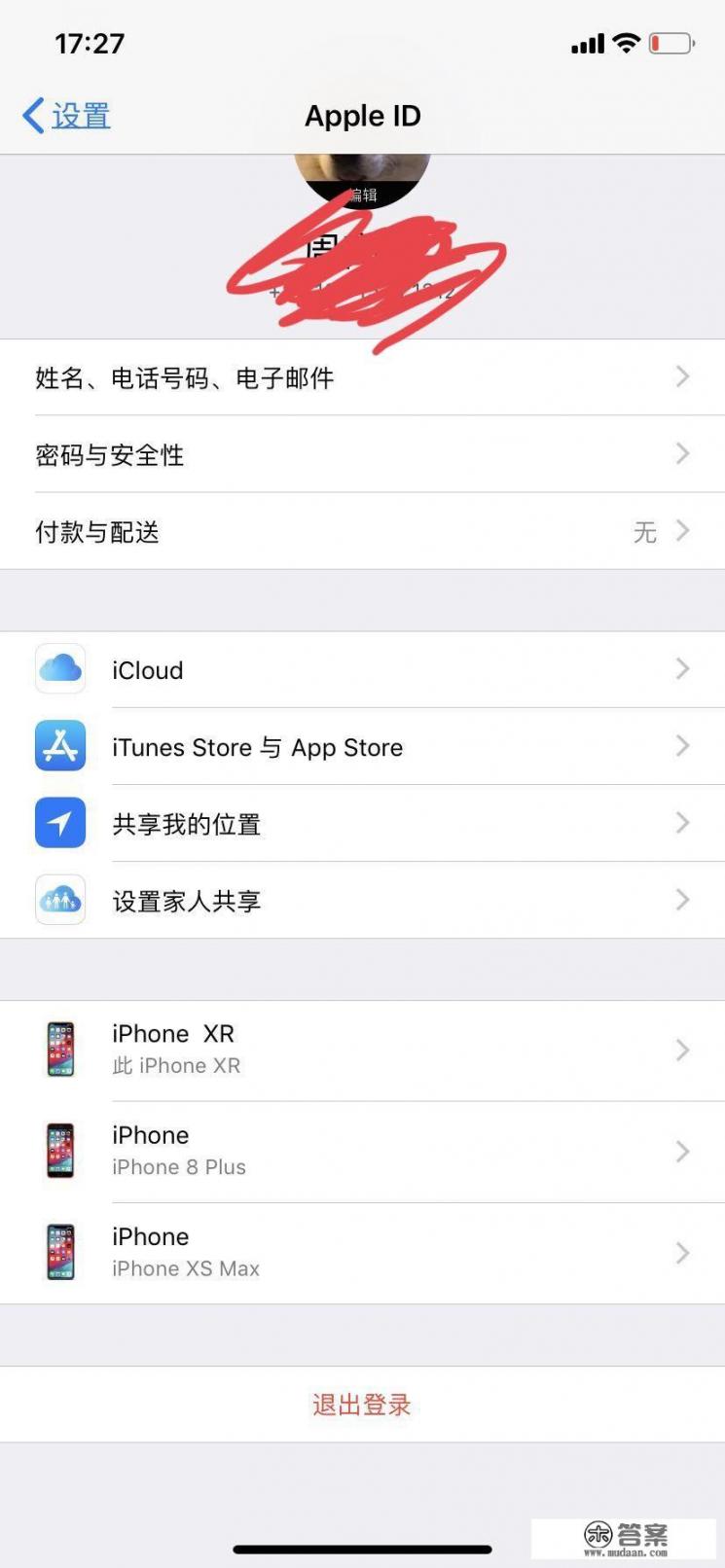Tap the iPhone XR device icon
This screenshot has height=1568, width=725.
(x=60, y=1049)
